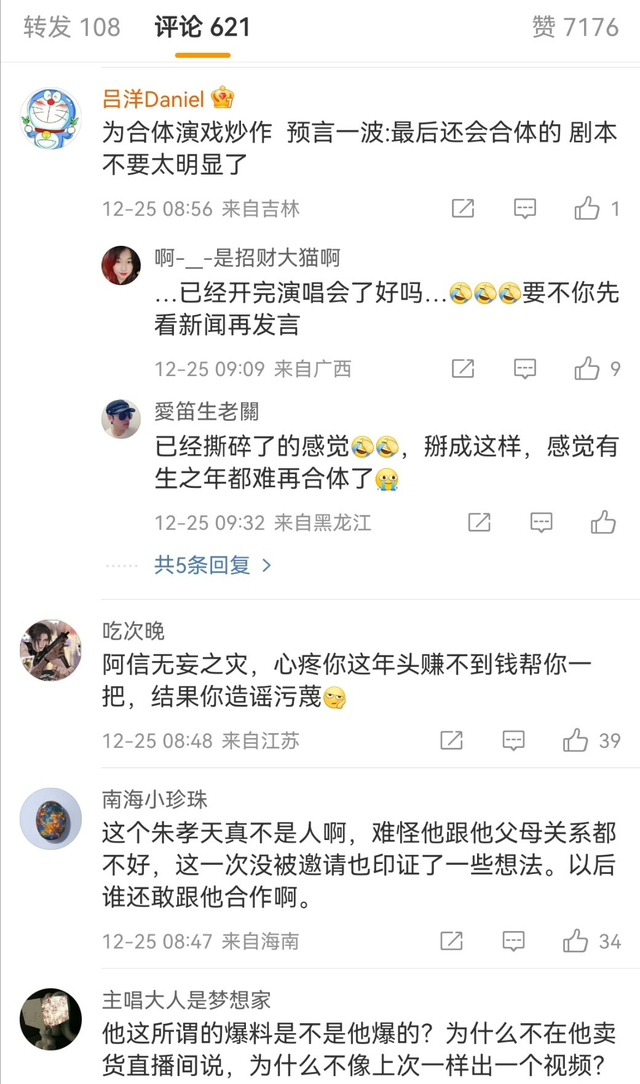The width and height of the screenshot is (640, 1084).
Task: Open 主唱大人是梦想家's profile avatar
Action: (50, 1018)
